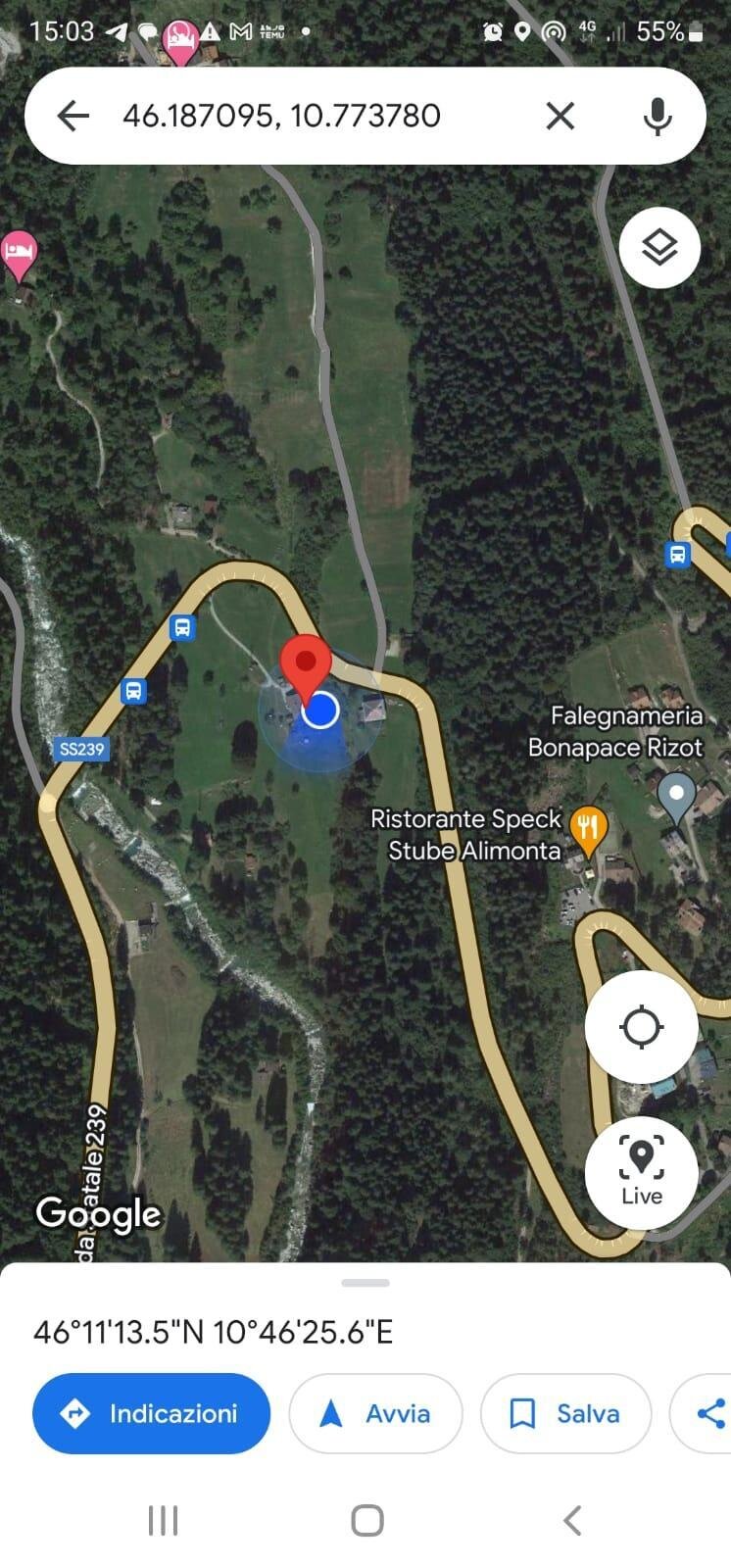The width and height of the screenshot is (731, 1568).
Task: Start navigation with Avvia
Action: click(x=375, y=1413)
